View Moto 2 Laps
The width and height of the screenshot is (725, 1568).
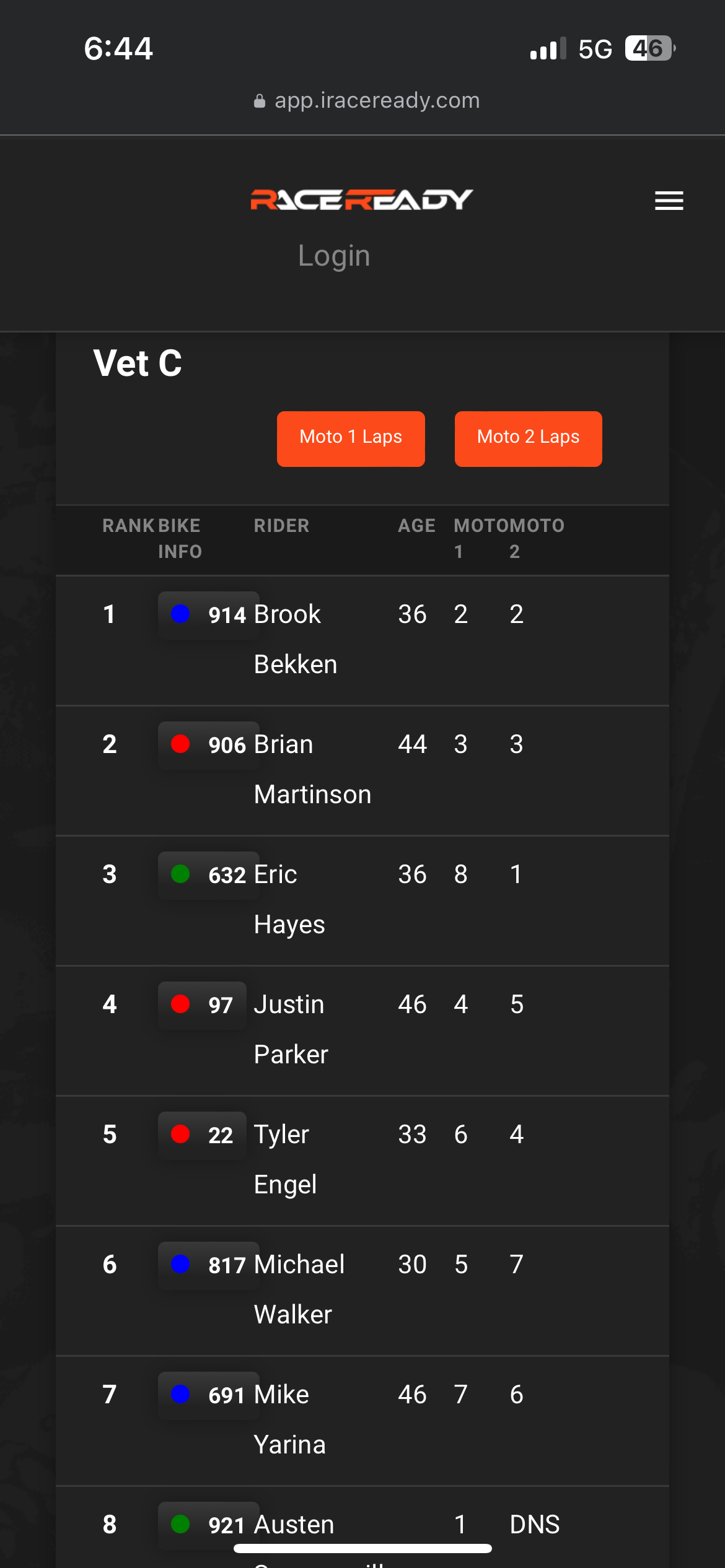(x=528, y=438)
